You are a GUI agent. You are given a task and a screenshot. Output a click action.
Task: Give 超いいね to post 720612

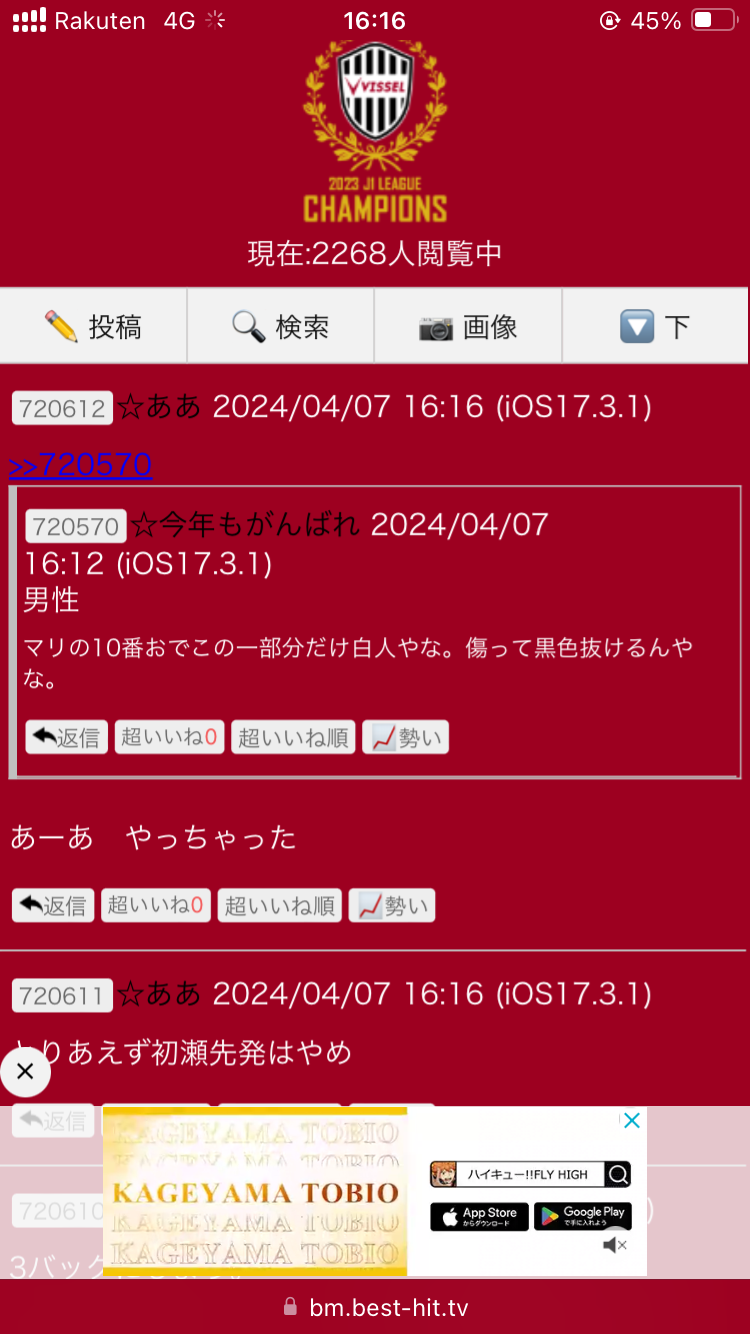pyautogui.click(x=156, y=906)
